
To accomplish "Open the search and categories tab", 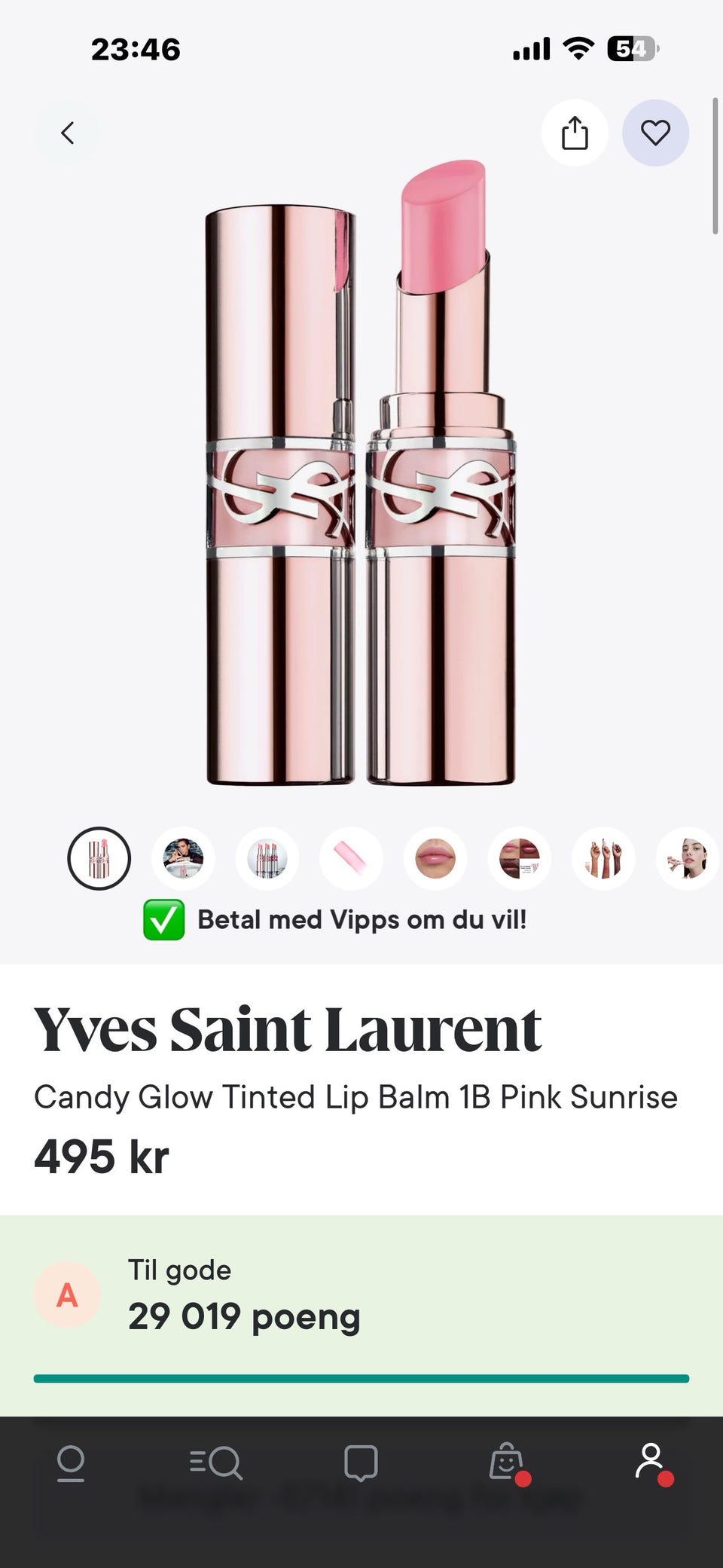I will click(x=215, y=1463).
